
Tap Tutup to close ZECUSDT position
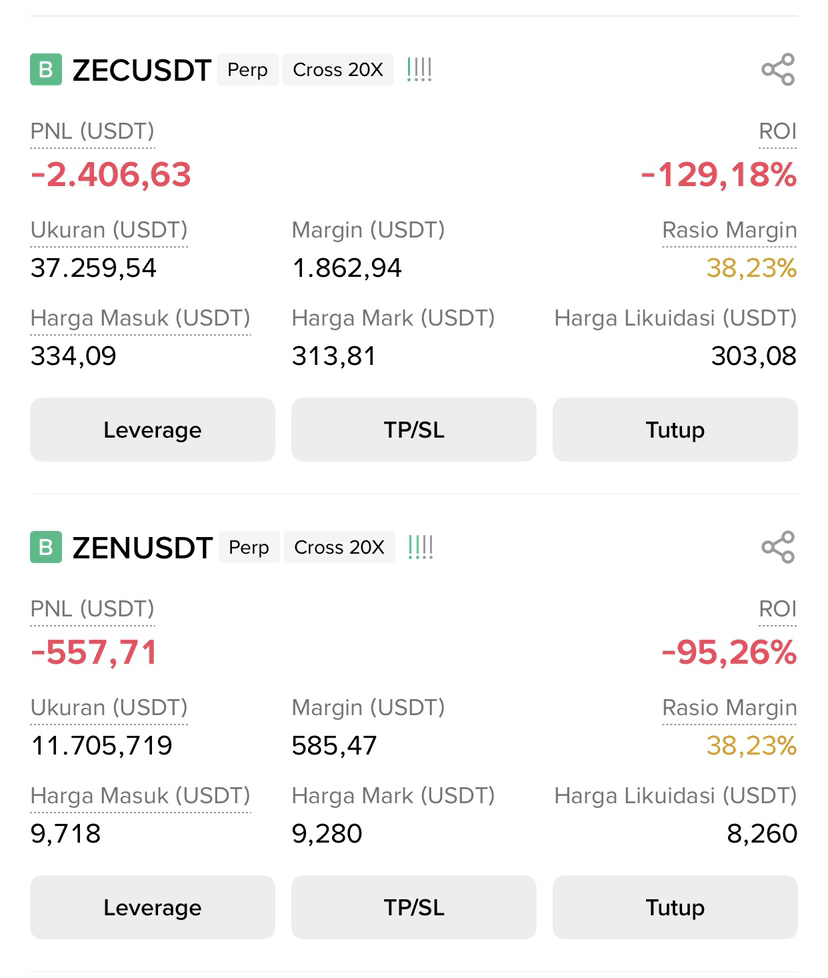[x=675, y=430]
